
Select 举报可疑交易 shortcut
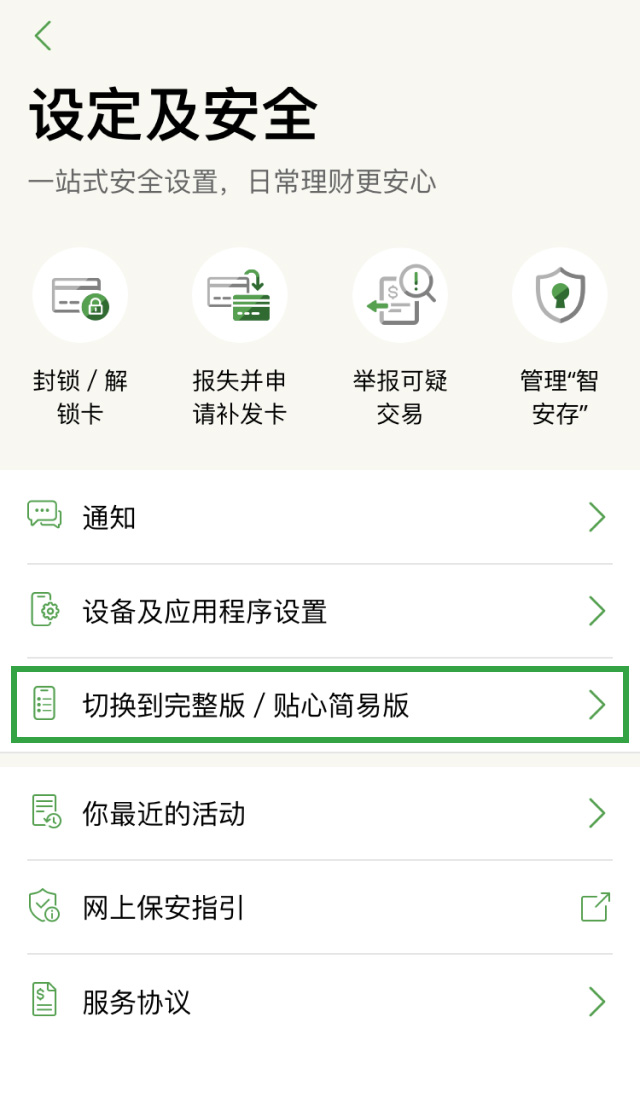[400, 296]
